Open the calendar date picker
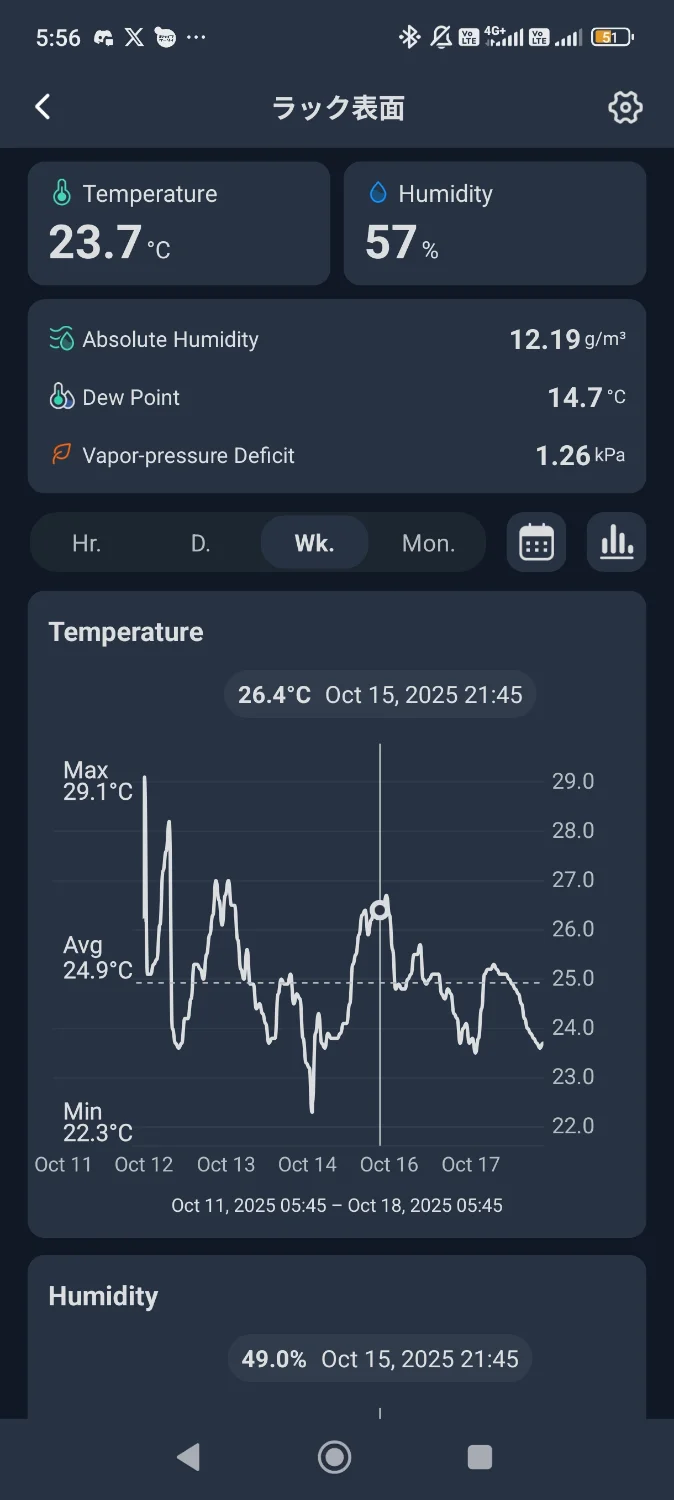The height and width of the screenshot is (1500, 674). [537, 543]
